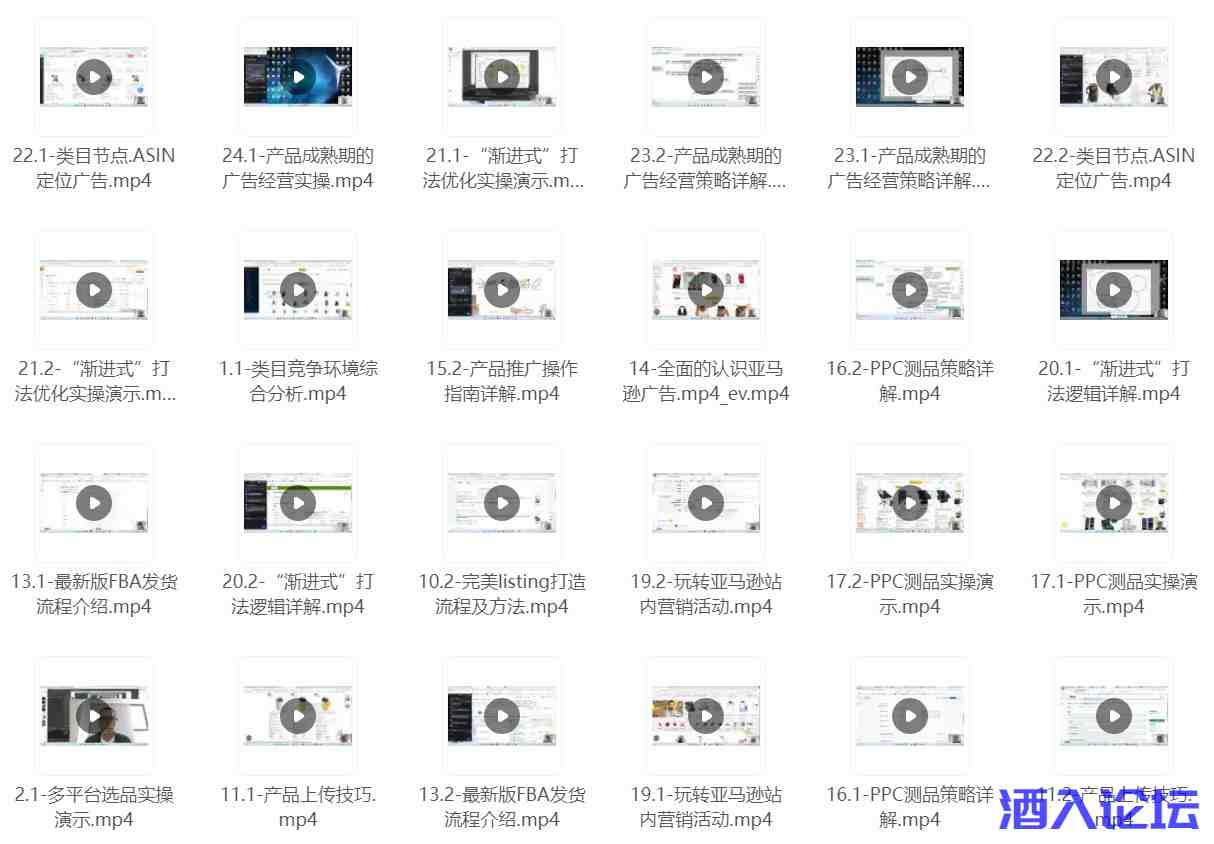Screen dimensions: 1214x844
Task: Open 2.1-多平台选品实操演示.mp4
Action: pyautogui.click(x=94, y=716)
